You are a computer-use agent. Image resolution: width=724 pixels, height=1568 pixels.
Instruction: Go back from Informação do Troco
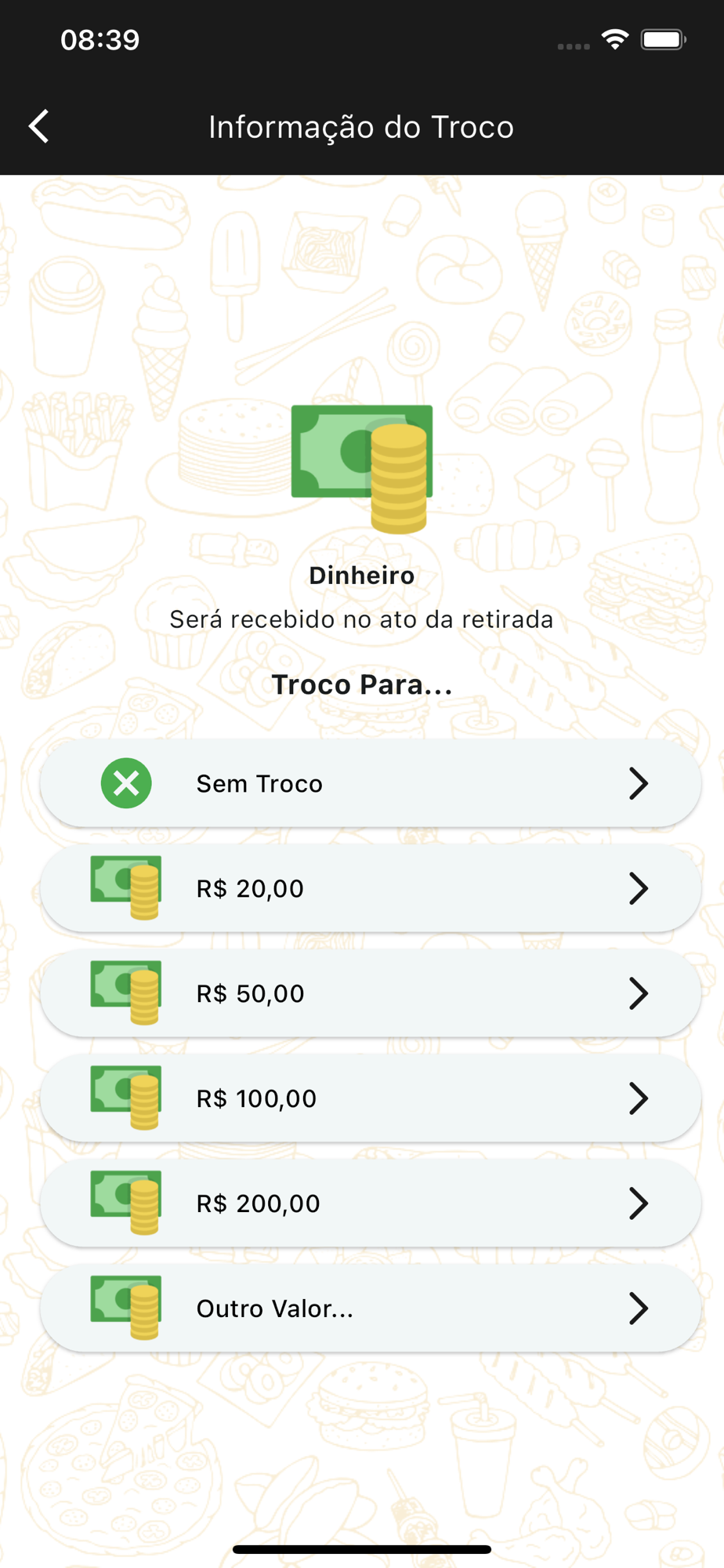[x=39, y=126]
